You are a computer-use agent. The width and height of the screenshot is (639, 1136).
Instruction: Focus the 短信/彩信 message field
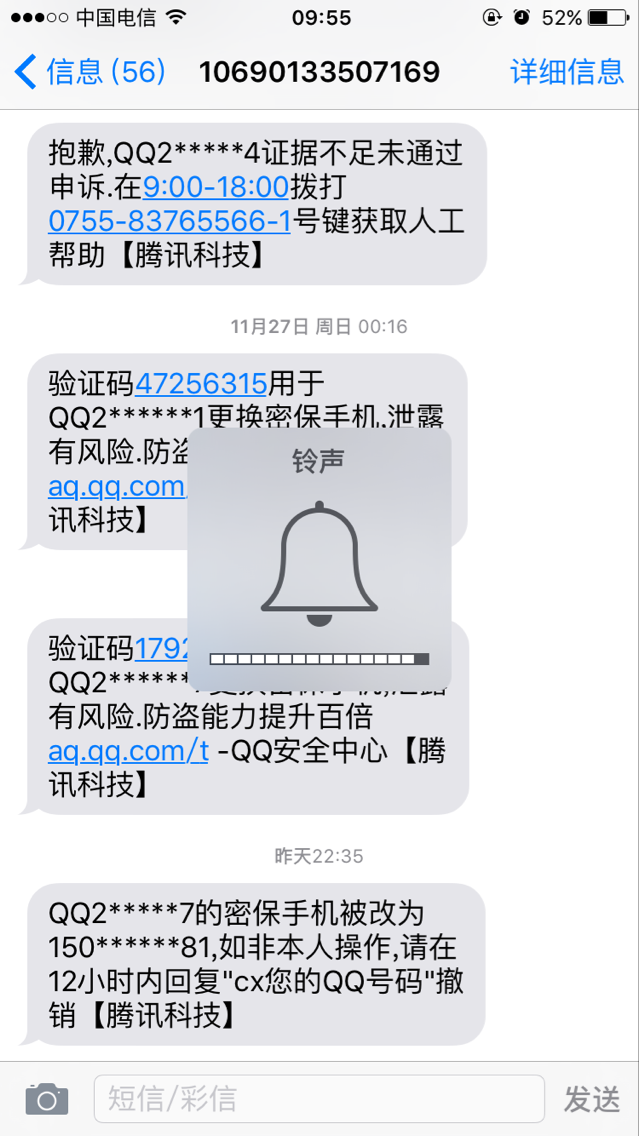pos(319,1098)
